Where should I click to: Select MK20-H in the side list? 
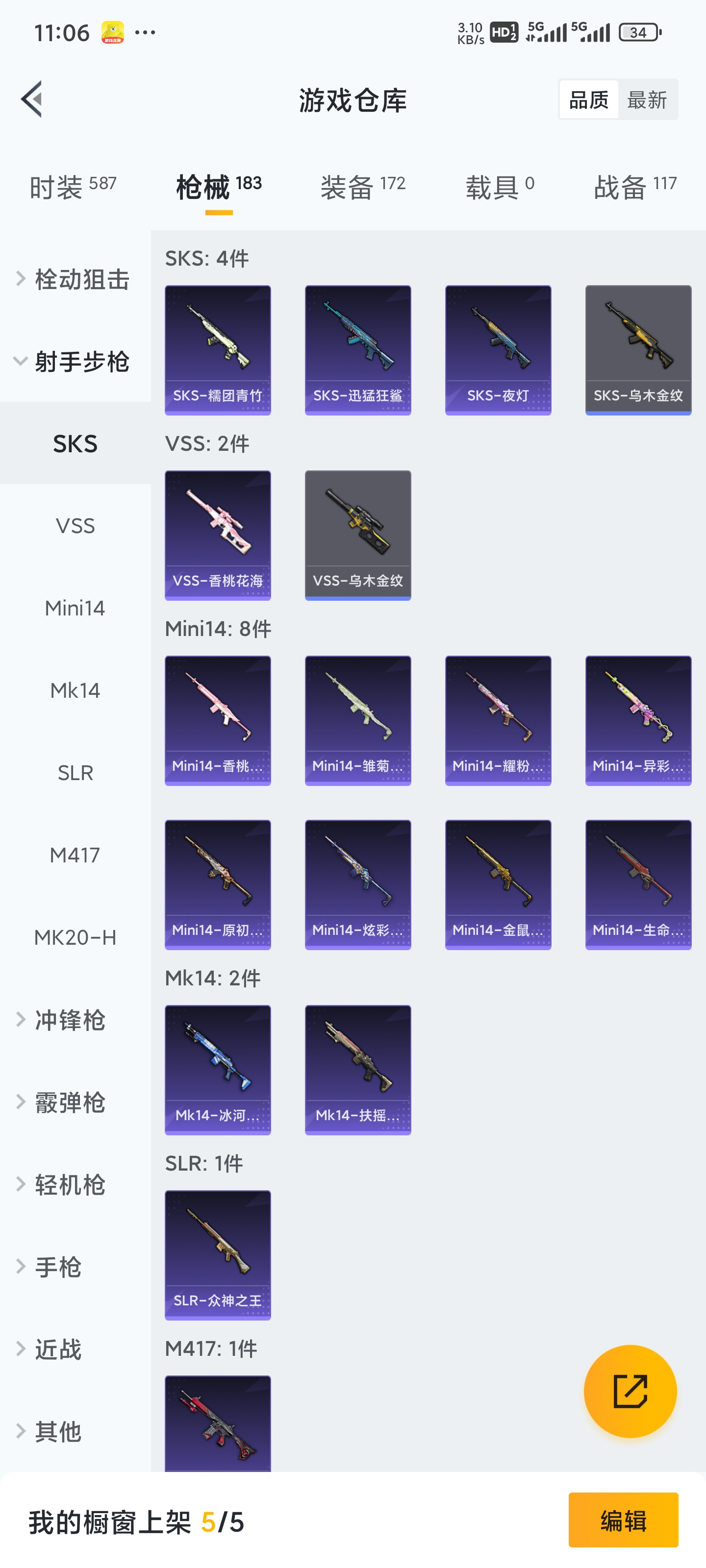[x=75, y=937]
